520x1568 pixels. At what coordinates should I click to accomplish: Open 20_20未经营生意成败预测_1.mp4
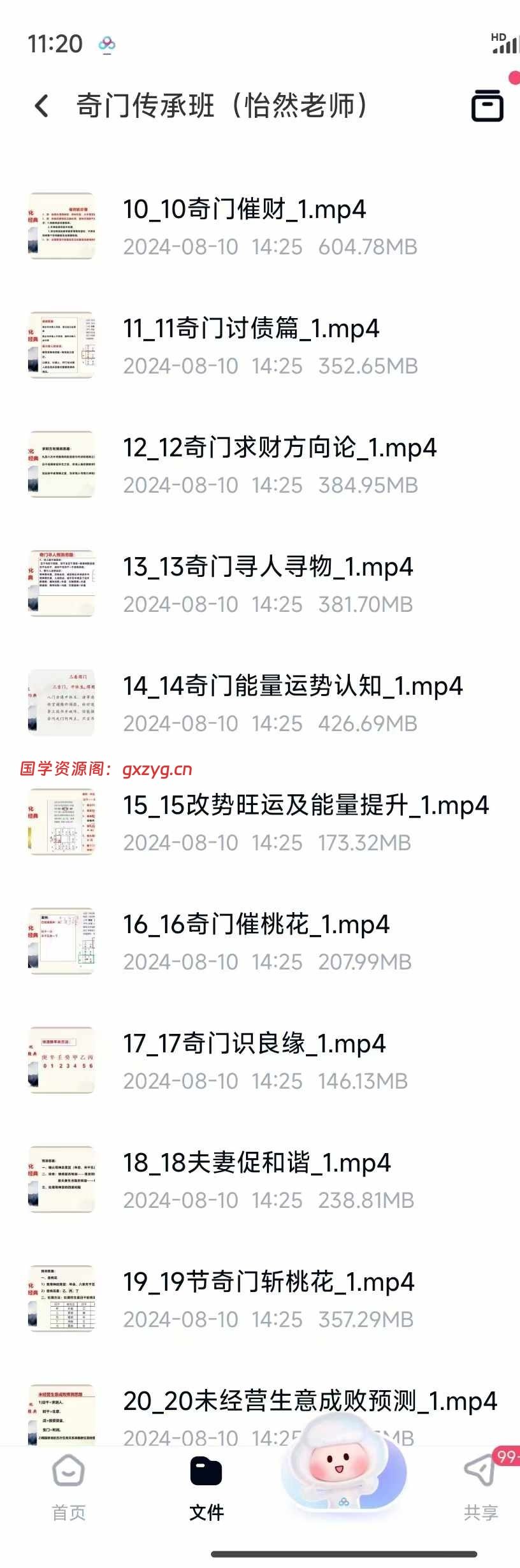click(x=310, y=1402)
